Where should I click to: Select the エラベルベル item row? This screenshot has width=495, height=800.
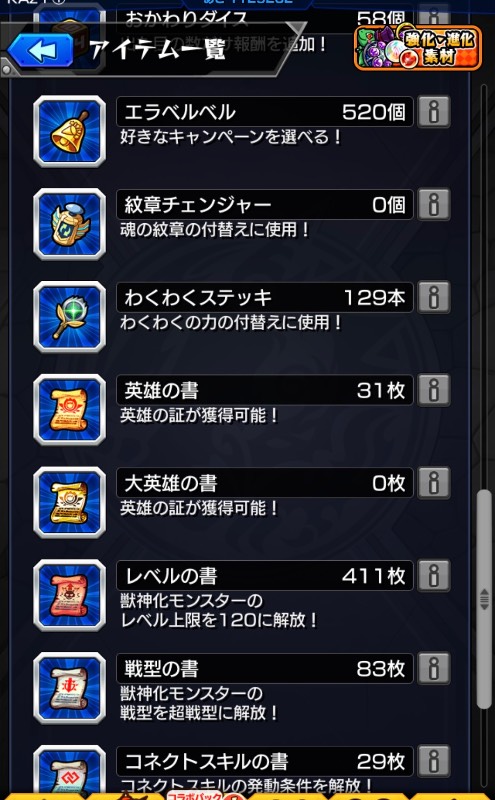click(x=241, y=131)
